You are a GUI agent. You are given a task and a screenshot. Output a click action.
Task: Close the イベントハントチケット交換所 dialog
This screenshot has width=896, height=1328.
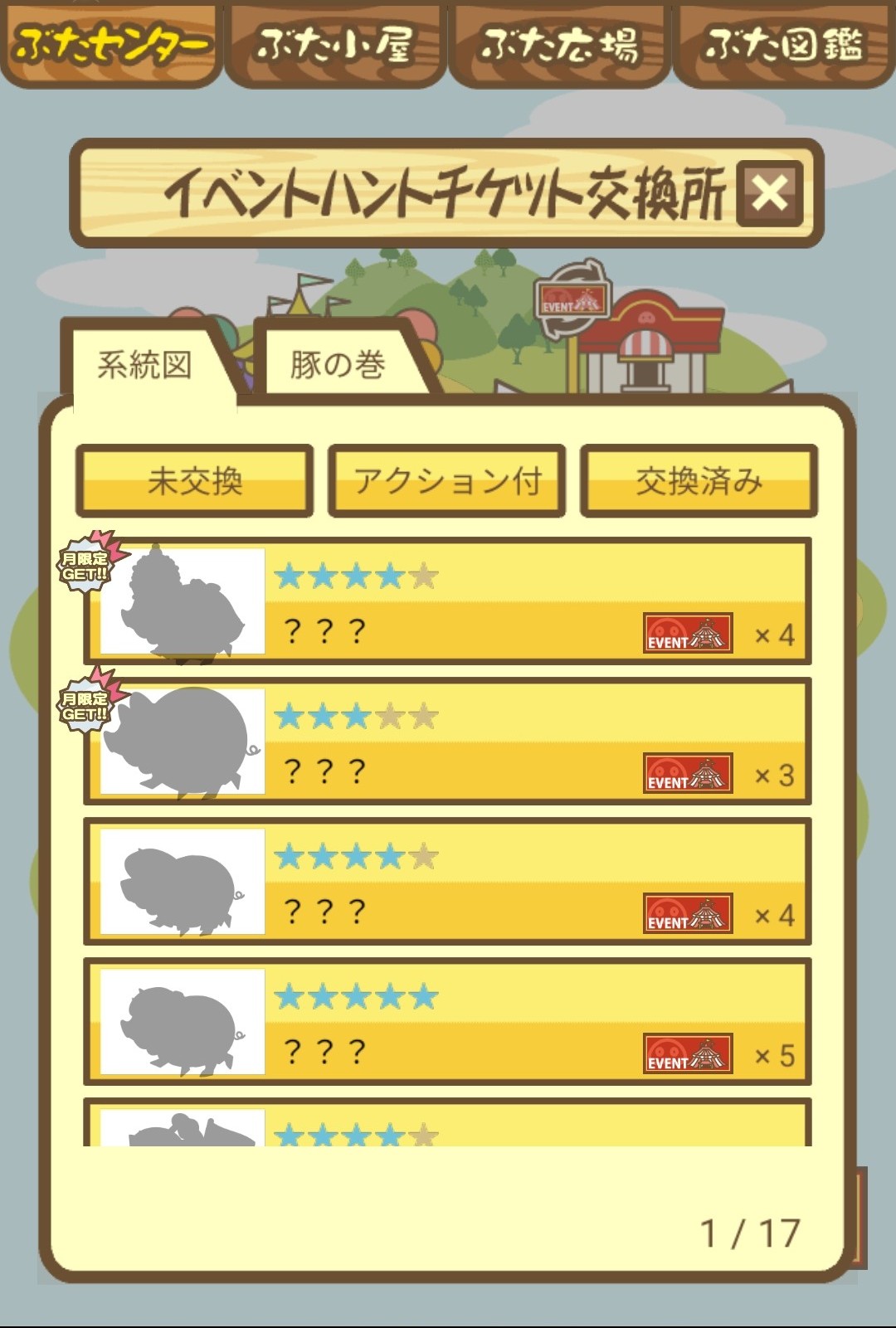[770, 193]
